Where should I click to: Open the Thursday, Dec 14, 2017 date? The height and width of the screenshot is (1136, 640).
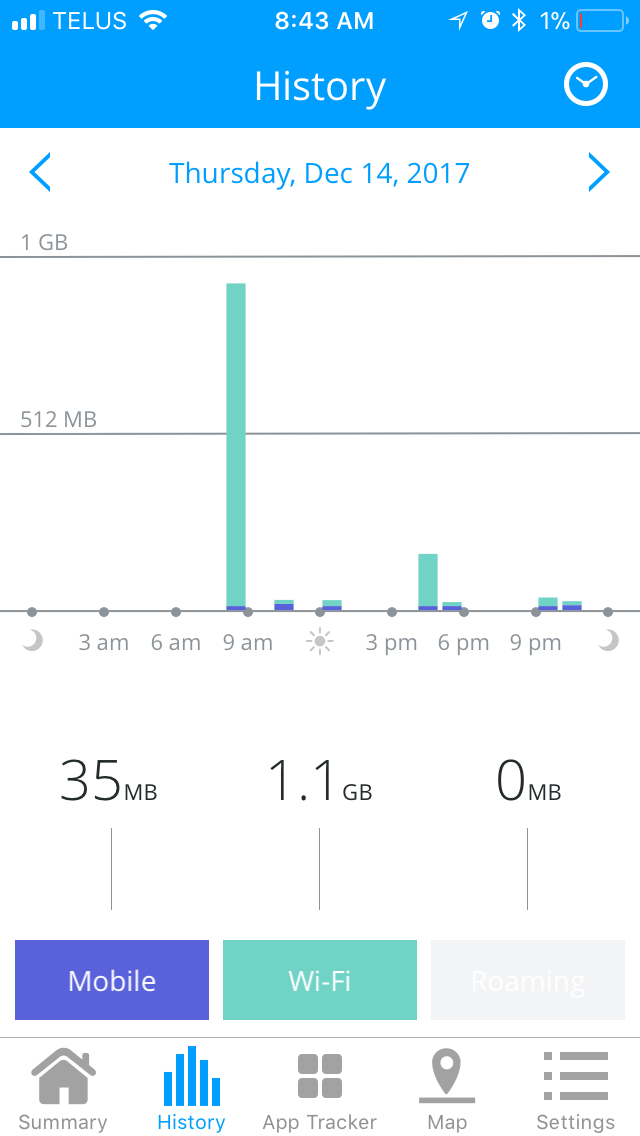319,173
